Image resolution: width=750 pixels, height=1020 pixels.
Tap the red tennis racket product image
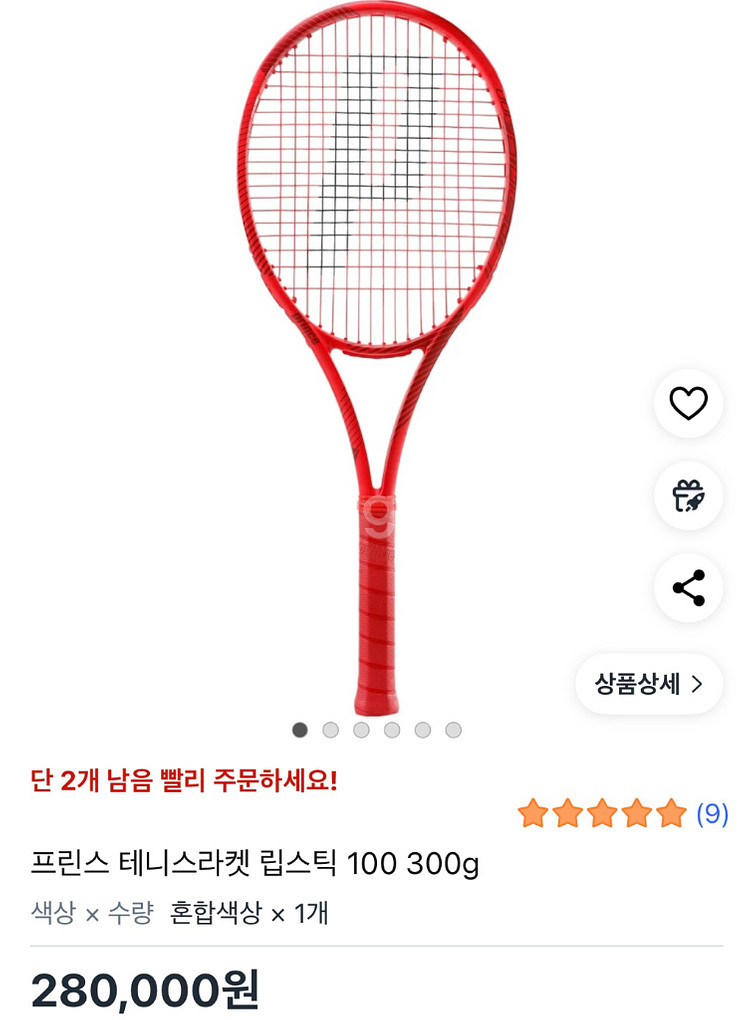point(375,350)
